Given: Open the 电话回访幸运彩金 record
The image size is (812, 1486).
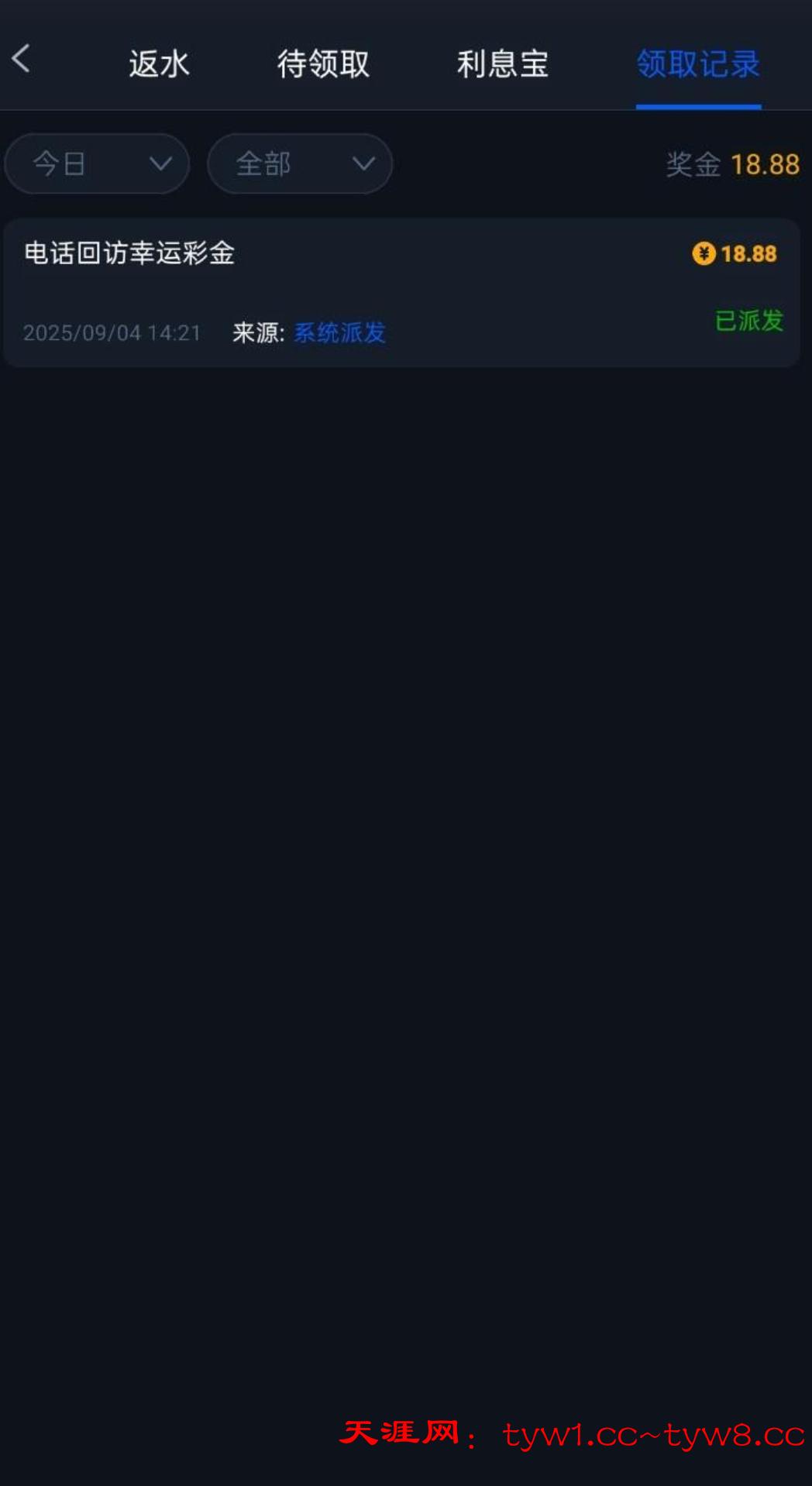Looking at the screenshot, I should click(x=401, y=292).
